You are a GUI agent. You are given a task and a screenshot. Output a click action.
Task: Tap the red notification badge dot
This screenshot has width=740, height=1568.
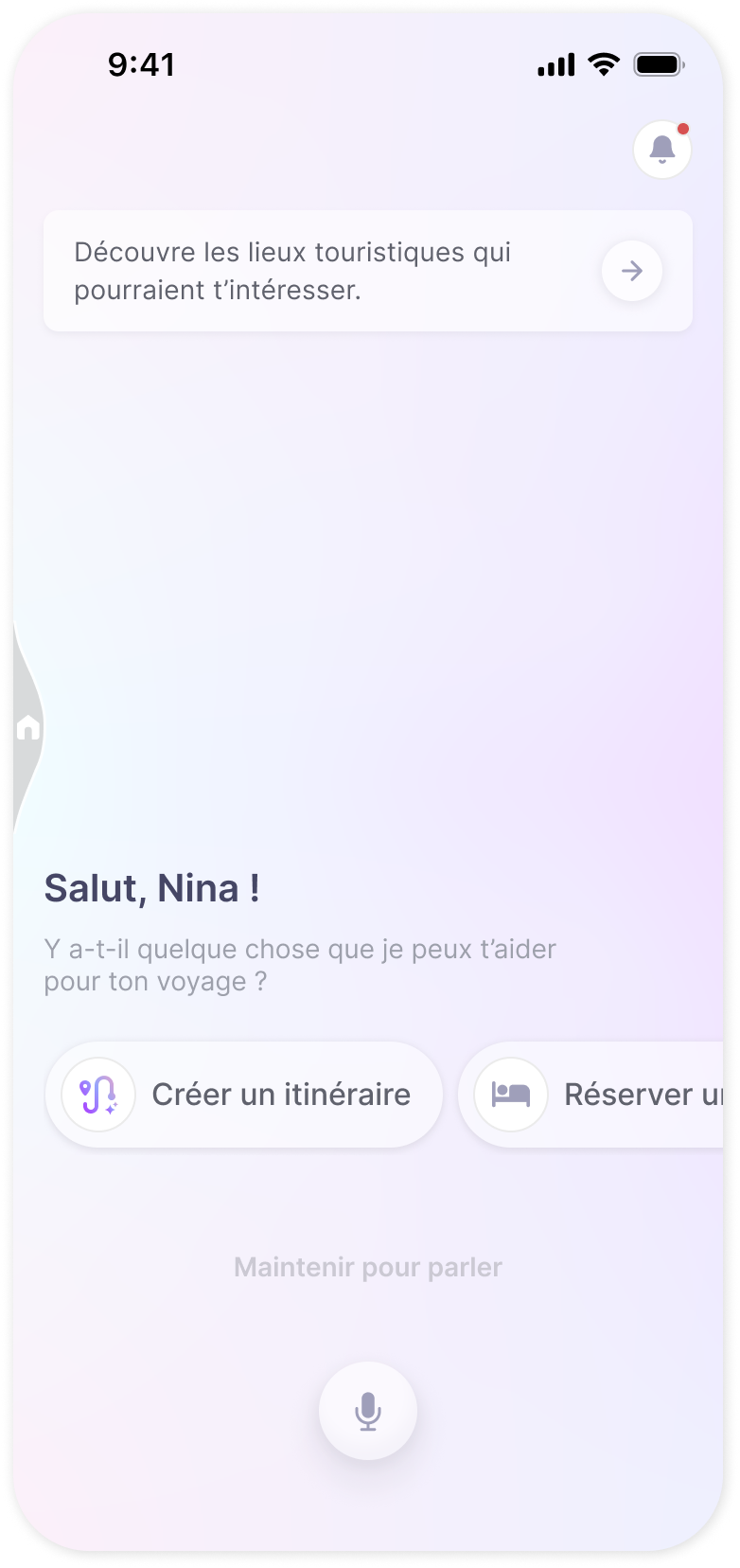684,128
